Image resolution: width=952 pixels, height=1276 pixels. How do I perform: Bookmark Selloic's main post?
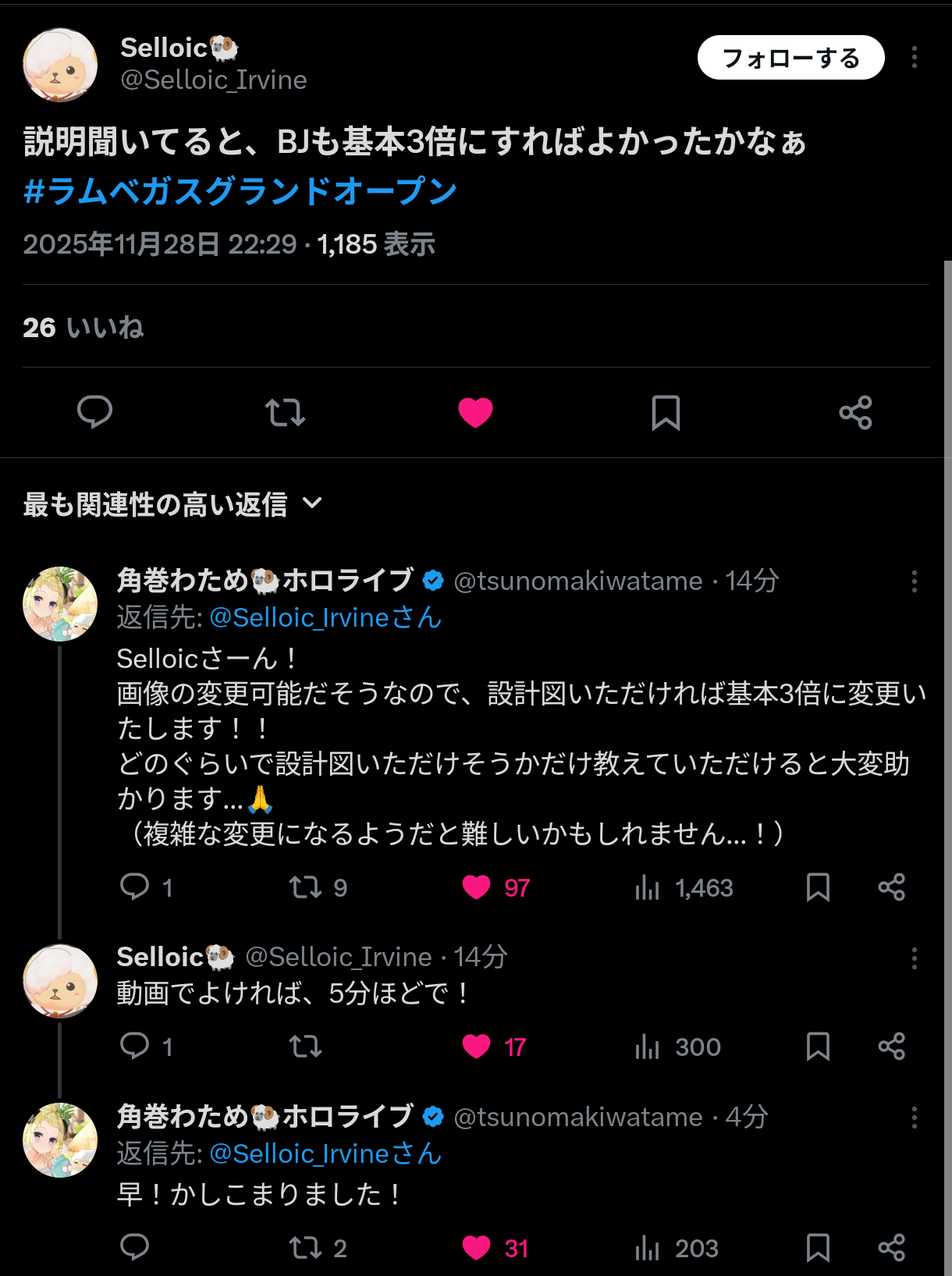pos(666,412)
